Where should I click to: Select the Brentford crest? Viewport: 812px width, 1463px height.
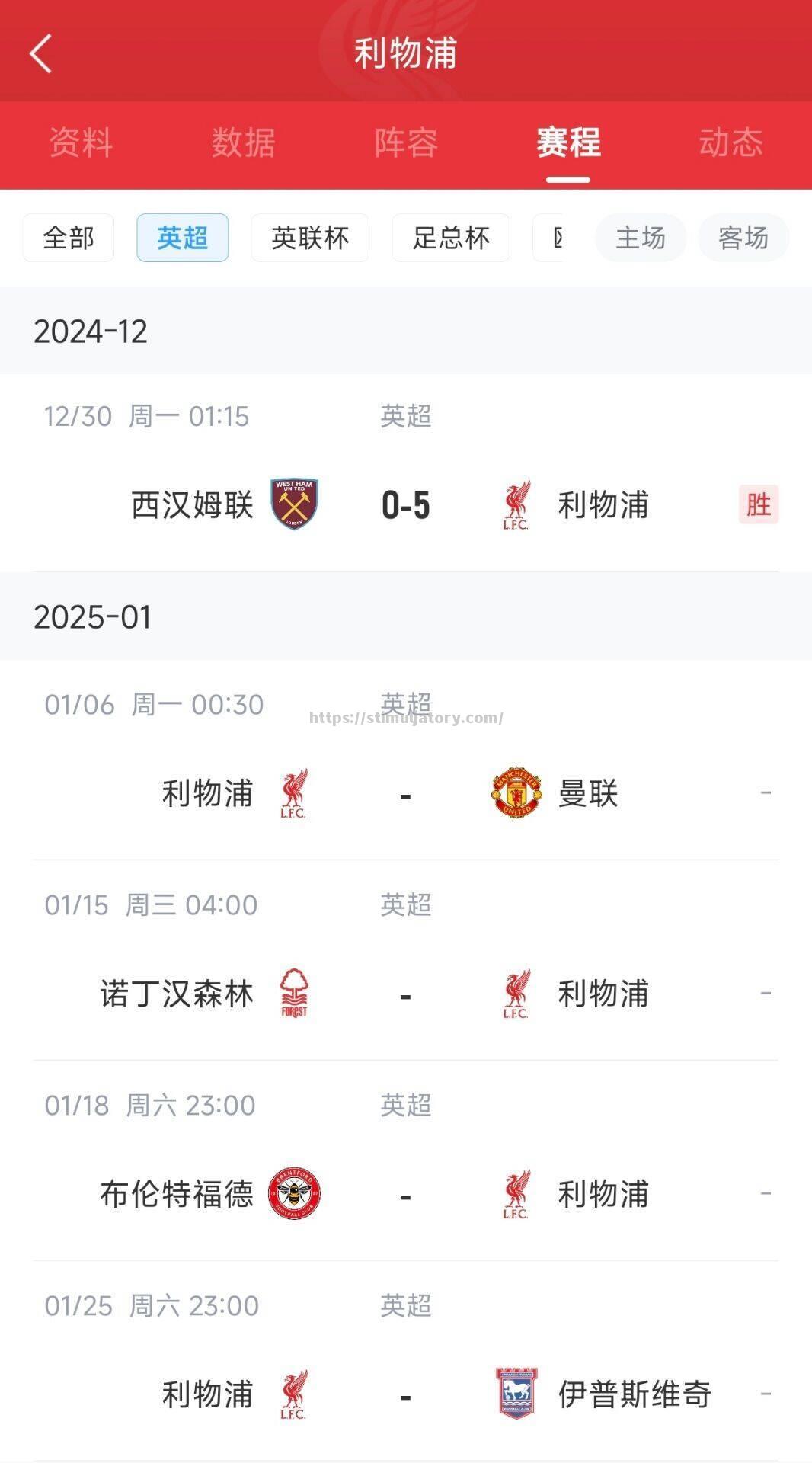293,1193
